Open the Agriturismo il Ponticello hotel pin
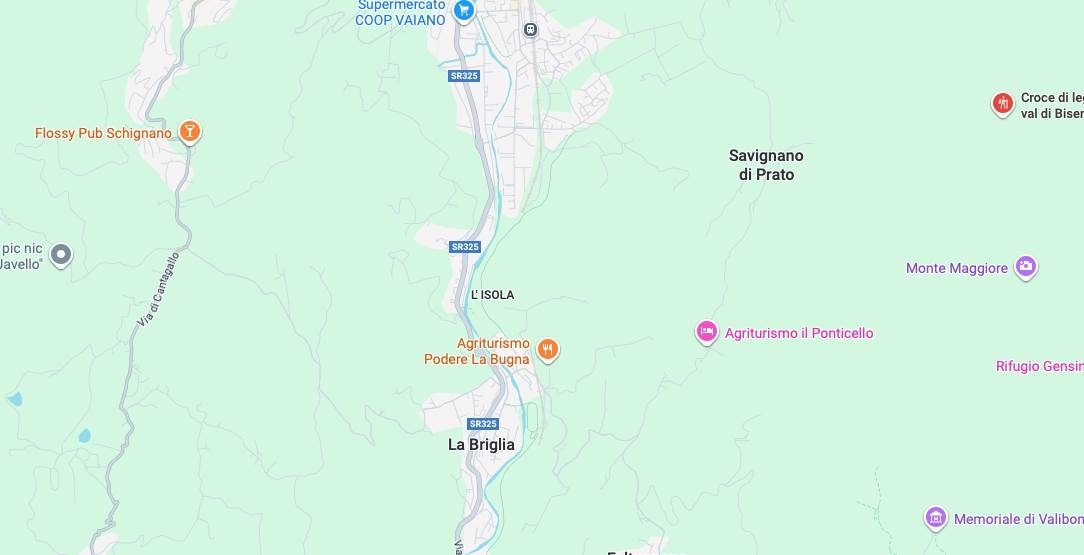Viewport: 1084px width, 555px height. (707, 332)
